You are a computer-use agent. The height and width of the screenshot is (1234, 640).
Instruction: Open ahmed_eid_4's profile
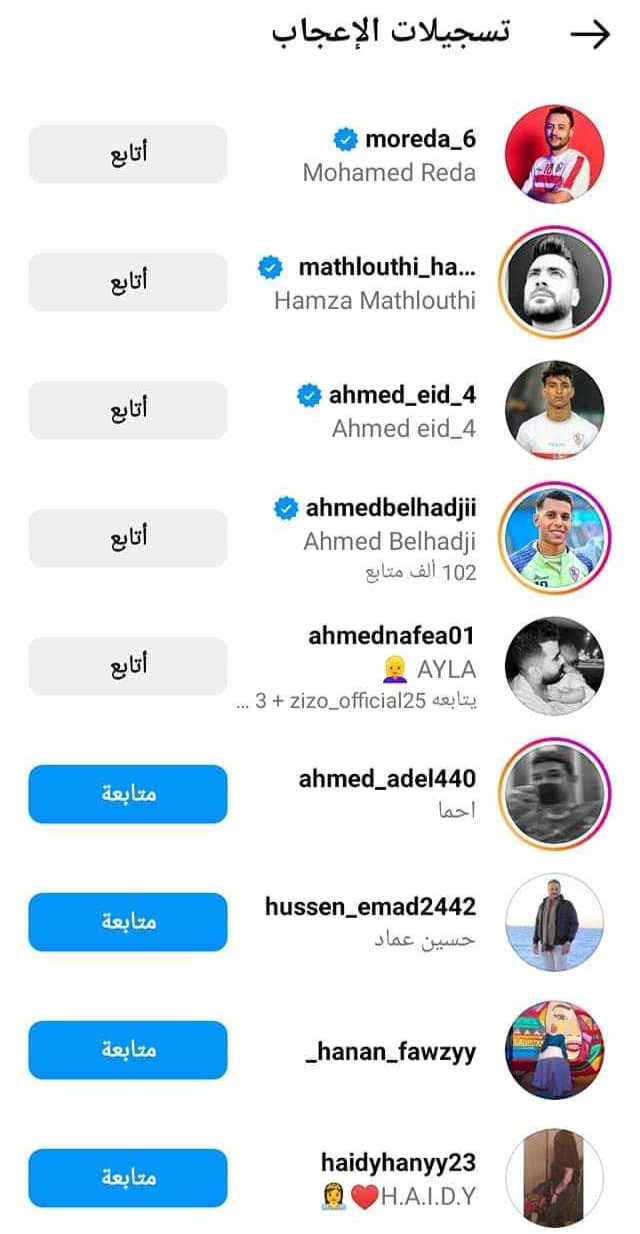click(x=555, y=410)
